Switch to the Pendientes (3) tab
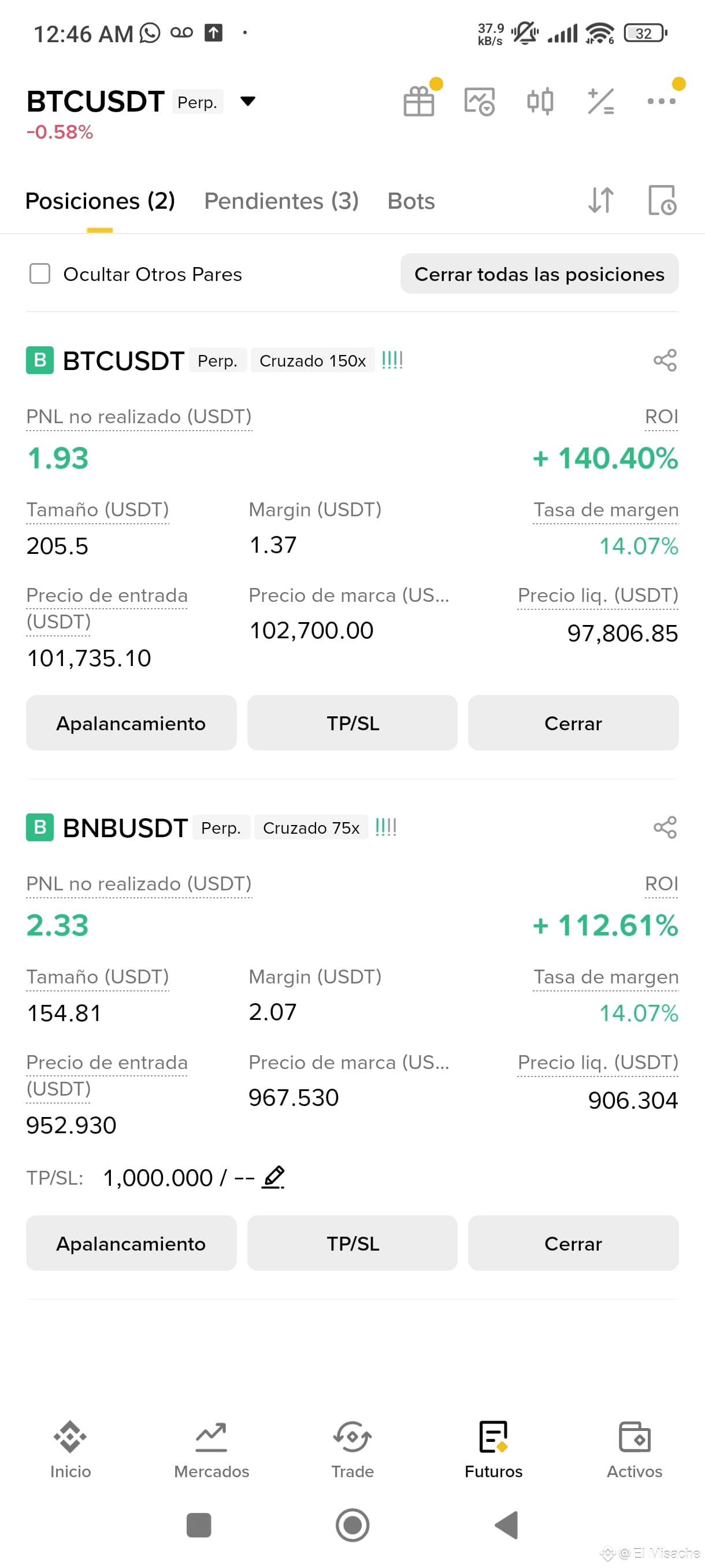Image resolution: width=705 pixels, height=1568 pixels. click(x=281, y=201)
